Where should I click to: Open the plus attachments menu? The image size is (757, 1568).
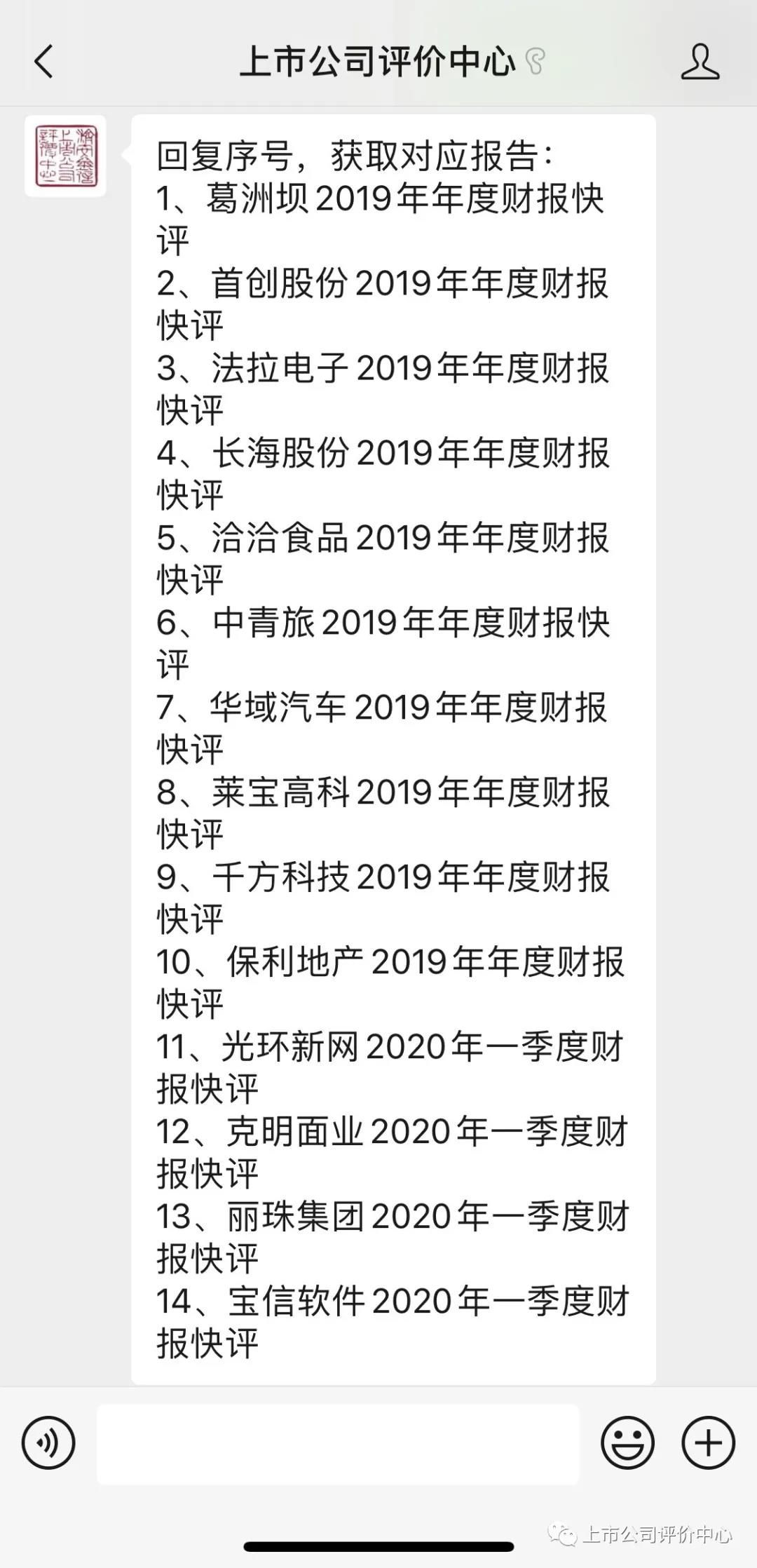tap(708, 1442)
